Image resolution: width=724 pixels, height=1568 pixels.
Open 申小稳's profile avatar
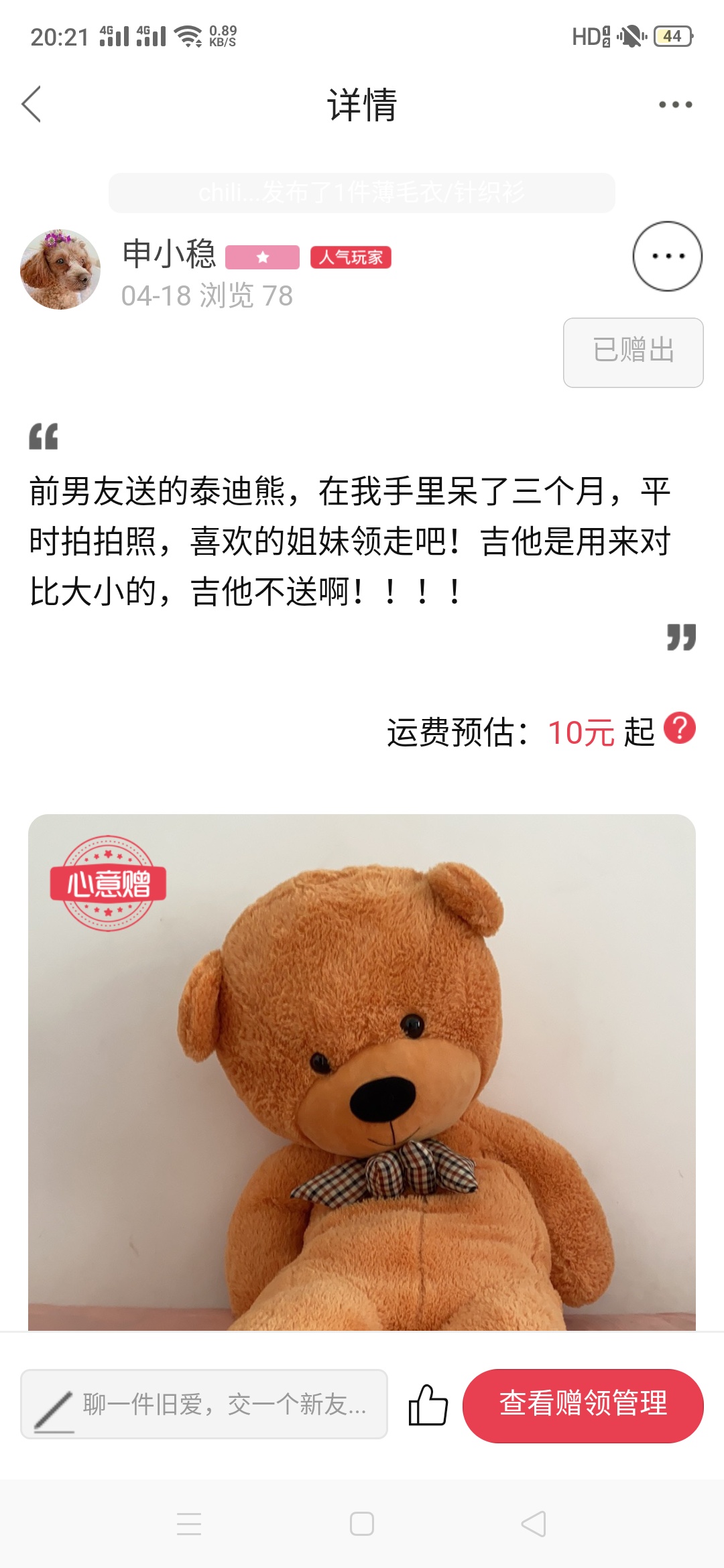pyautogui.click(x=60, y=269)
